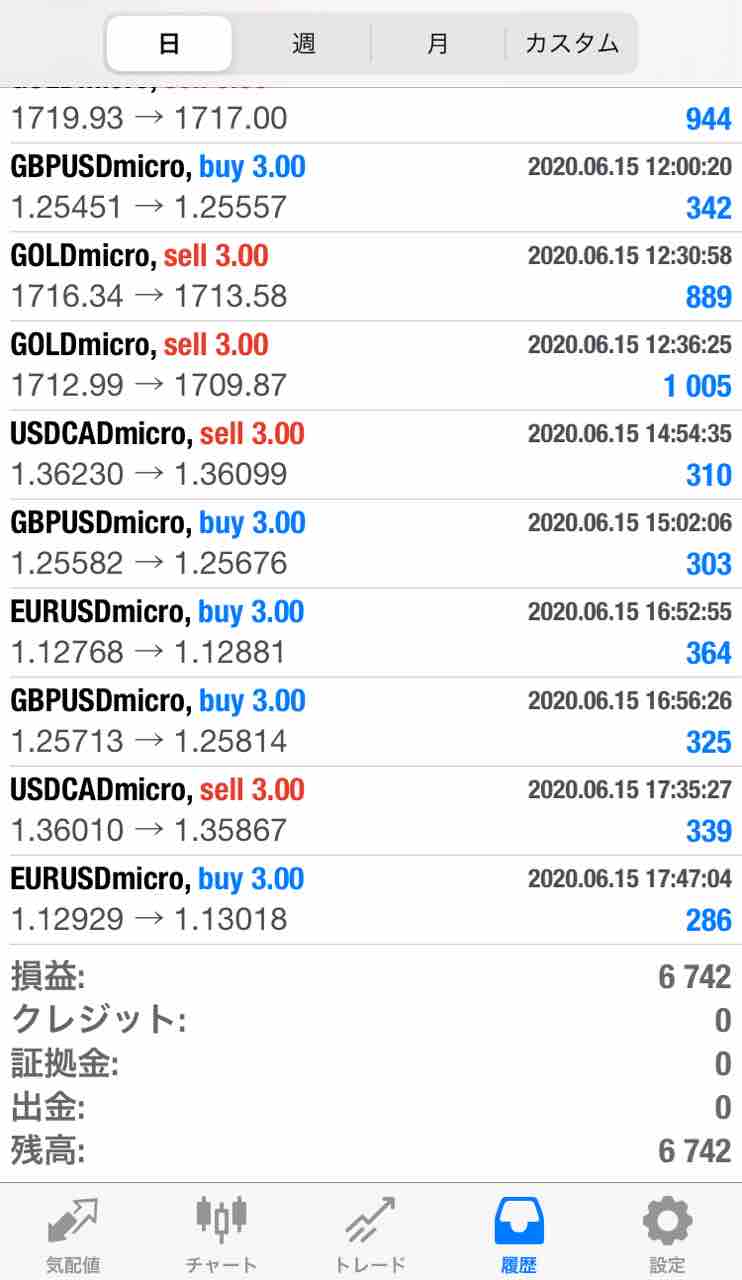Screen dimensions: 742x1280
Task: Open GOLDmicro sell trade from 12:30:58
Action: coord(371,276)
